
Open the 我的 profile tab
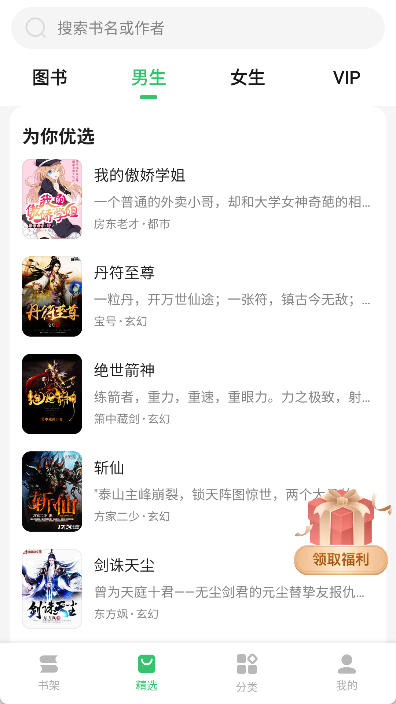(x=347, y=673)
